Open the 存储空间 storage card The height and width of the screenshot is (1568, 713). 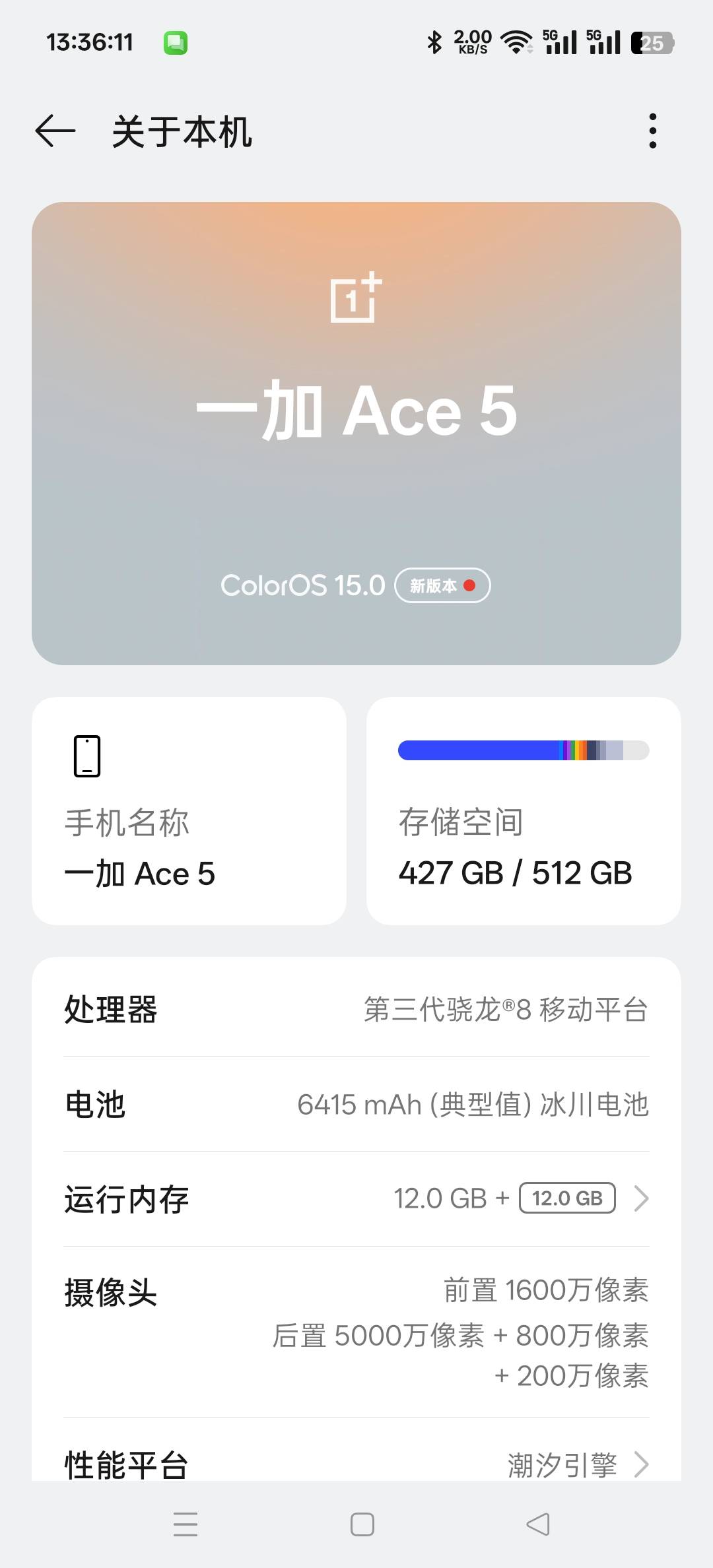524,811
